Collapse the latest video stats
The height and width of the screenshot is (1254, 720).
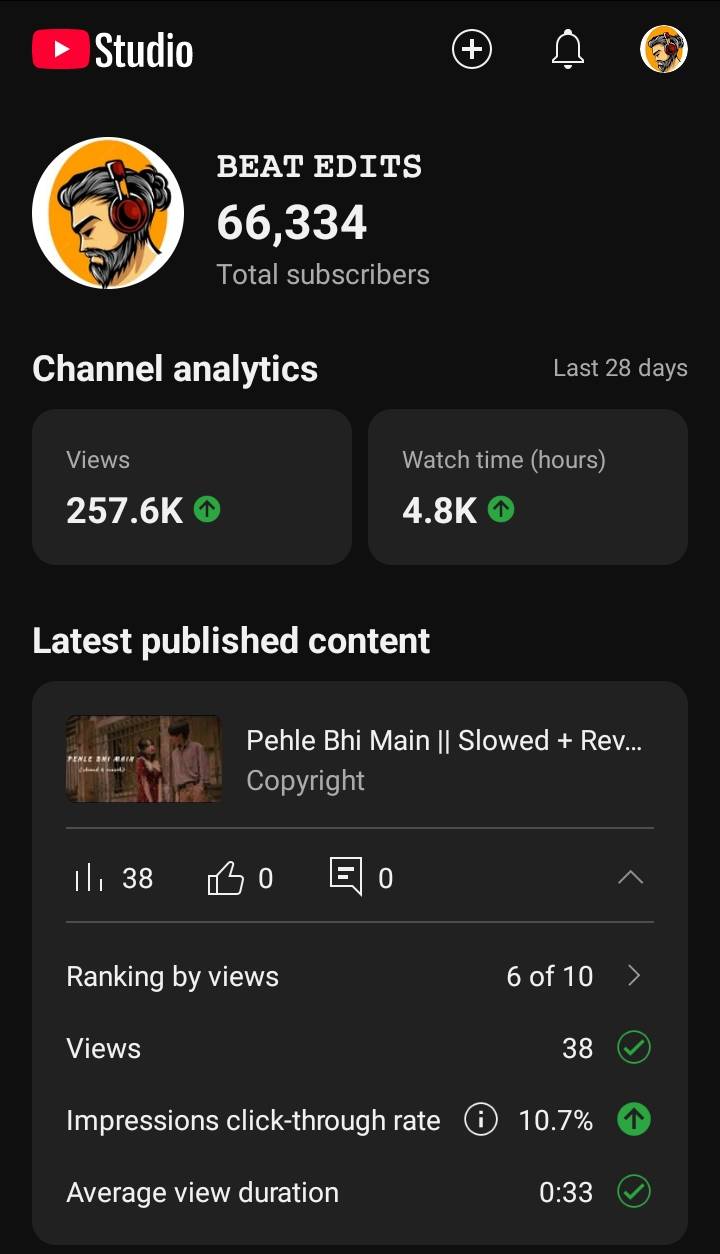click(x=630, y=878)
